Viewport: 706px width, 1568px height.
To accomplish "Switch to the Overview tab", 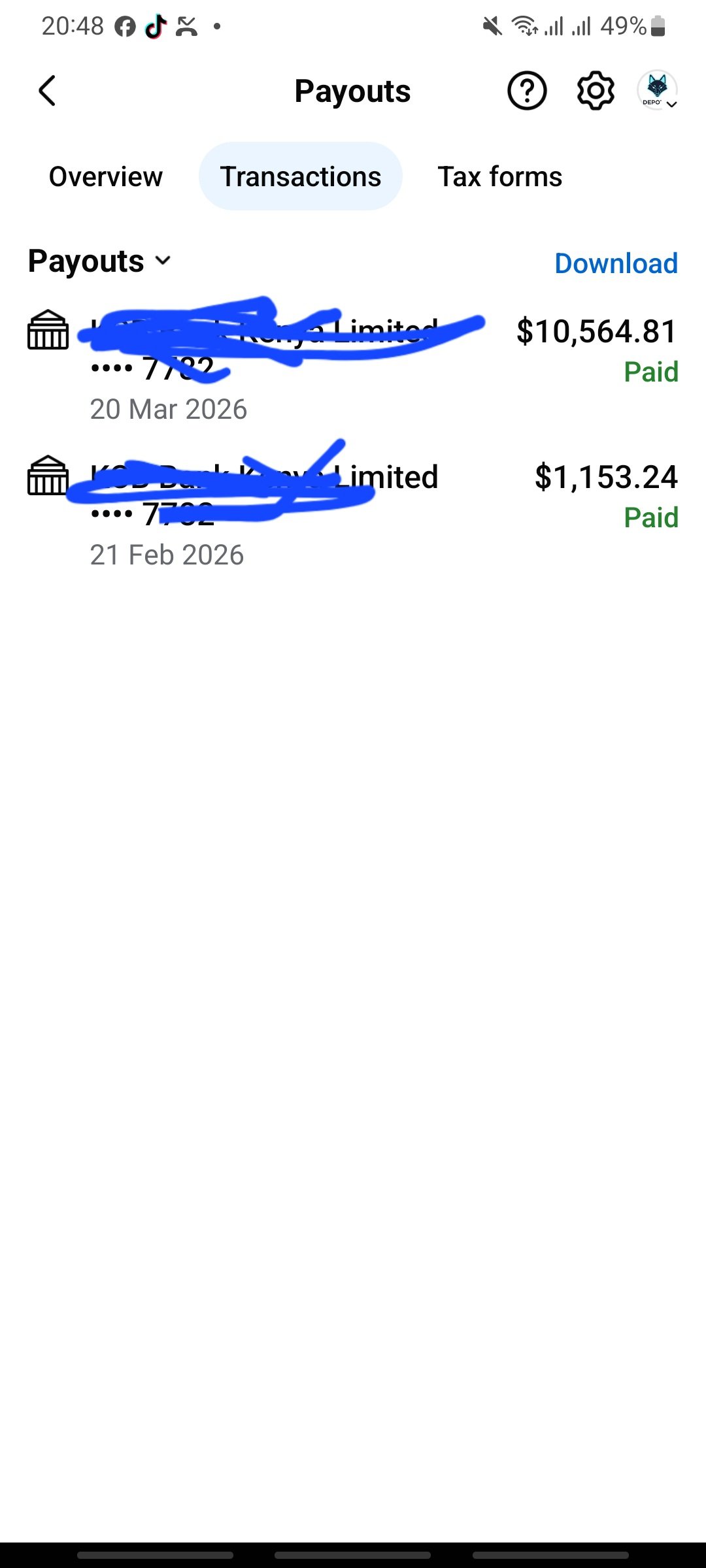I will pos(106,176).
